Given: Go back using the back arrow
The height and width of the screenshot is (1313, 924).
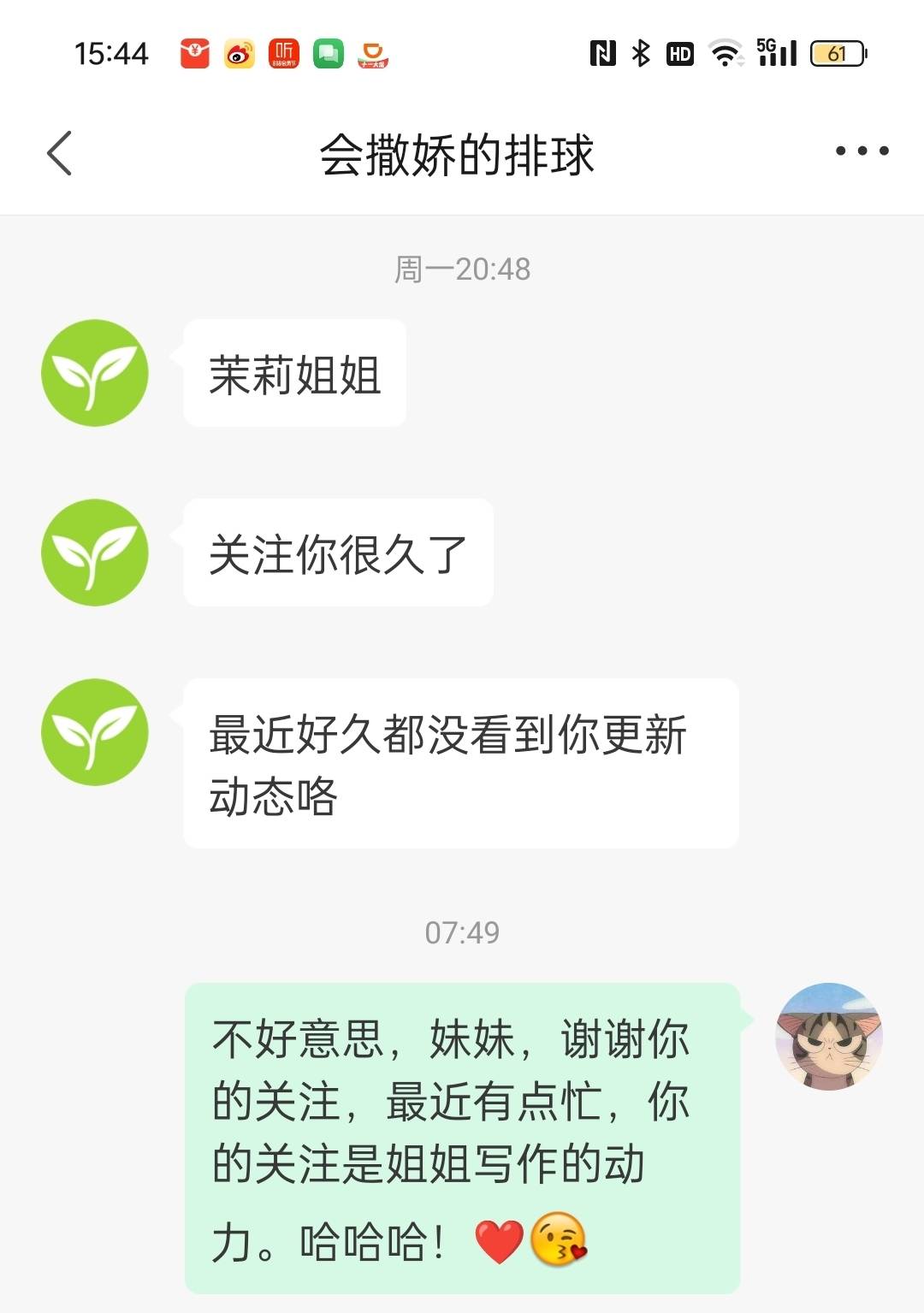Looking at the screenshot, I should pos(58,154).
